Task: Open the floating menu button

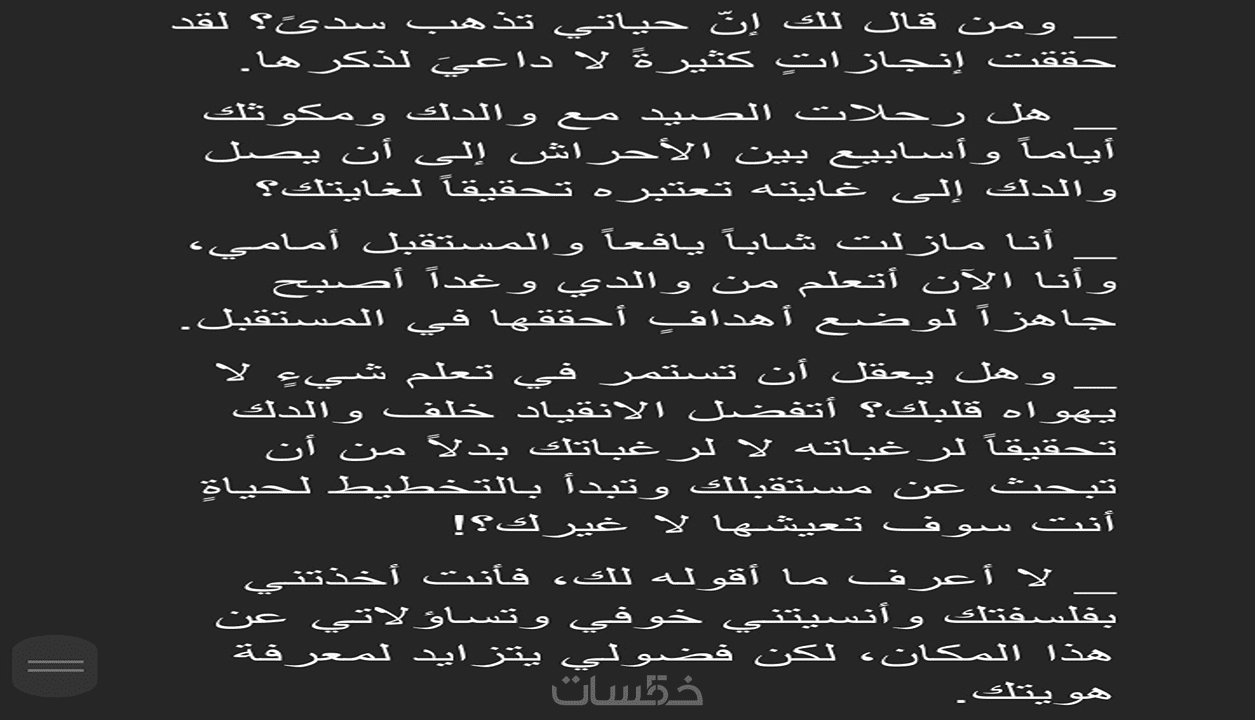Action: pos(55,665)
